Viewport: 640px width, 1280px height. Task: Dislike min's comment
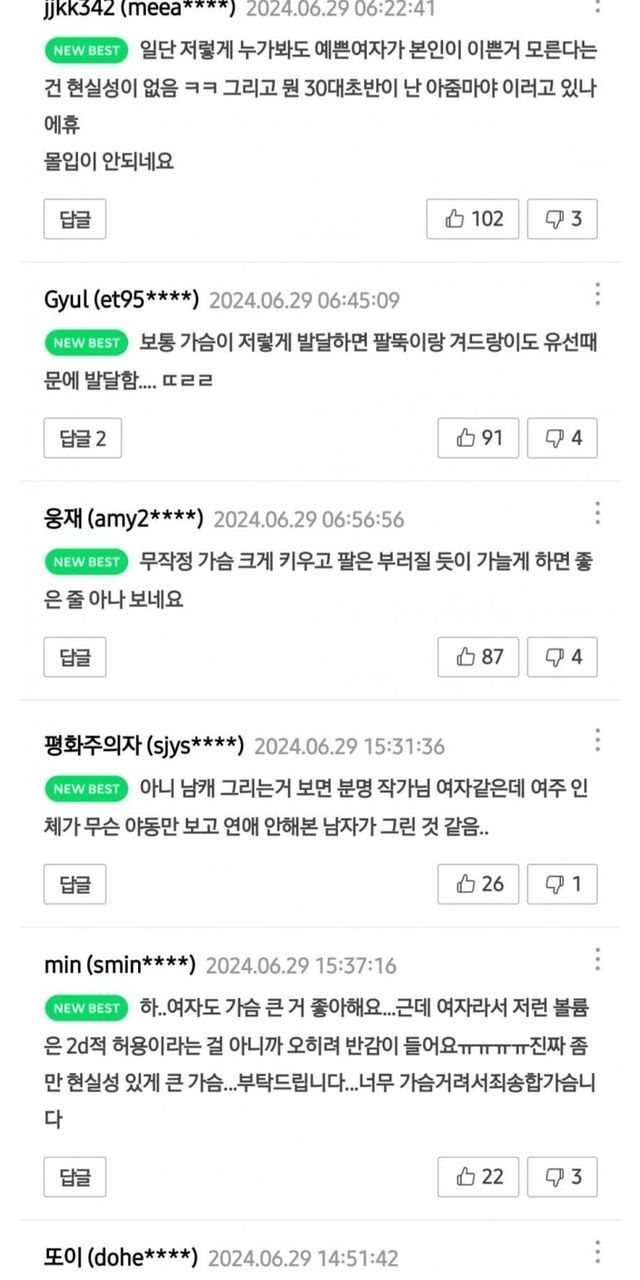[x=562, y=1177]
